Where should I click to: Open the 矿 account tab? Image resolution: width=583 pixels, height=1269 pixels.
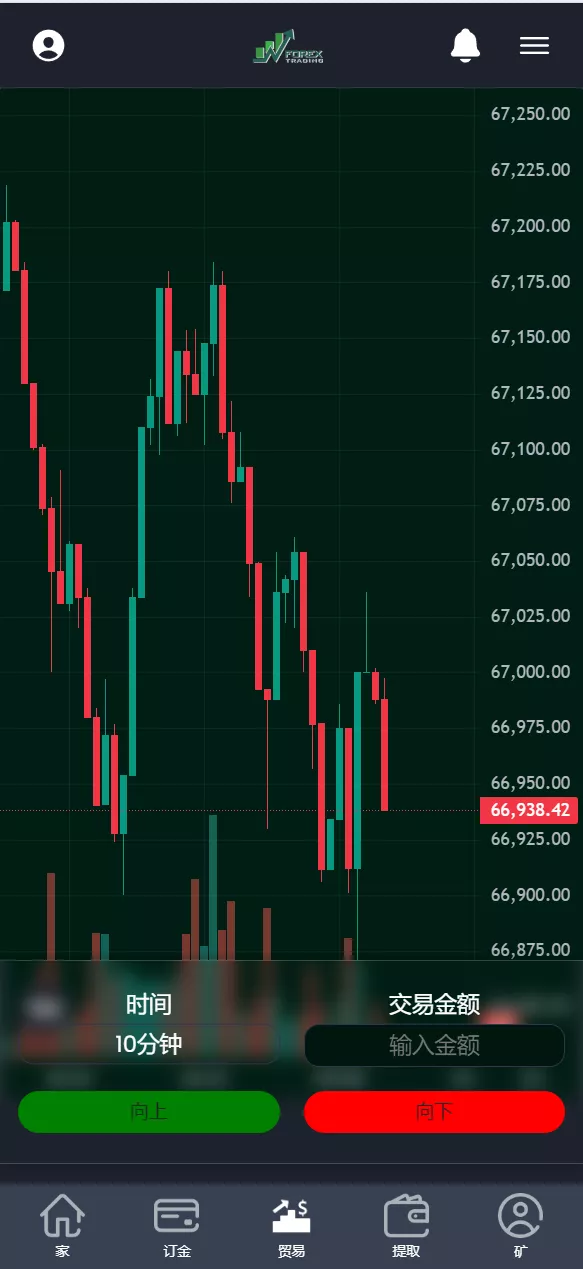pyautogui.click(x=520, y=1224)
